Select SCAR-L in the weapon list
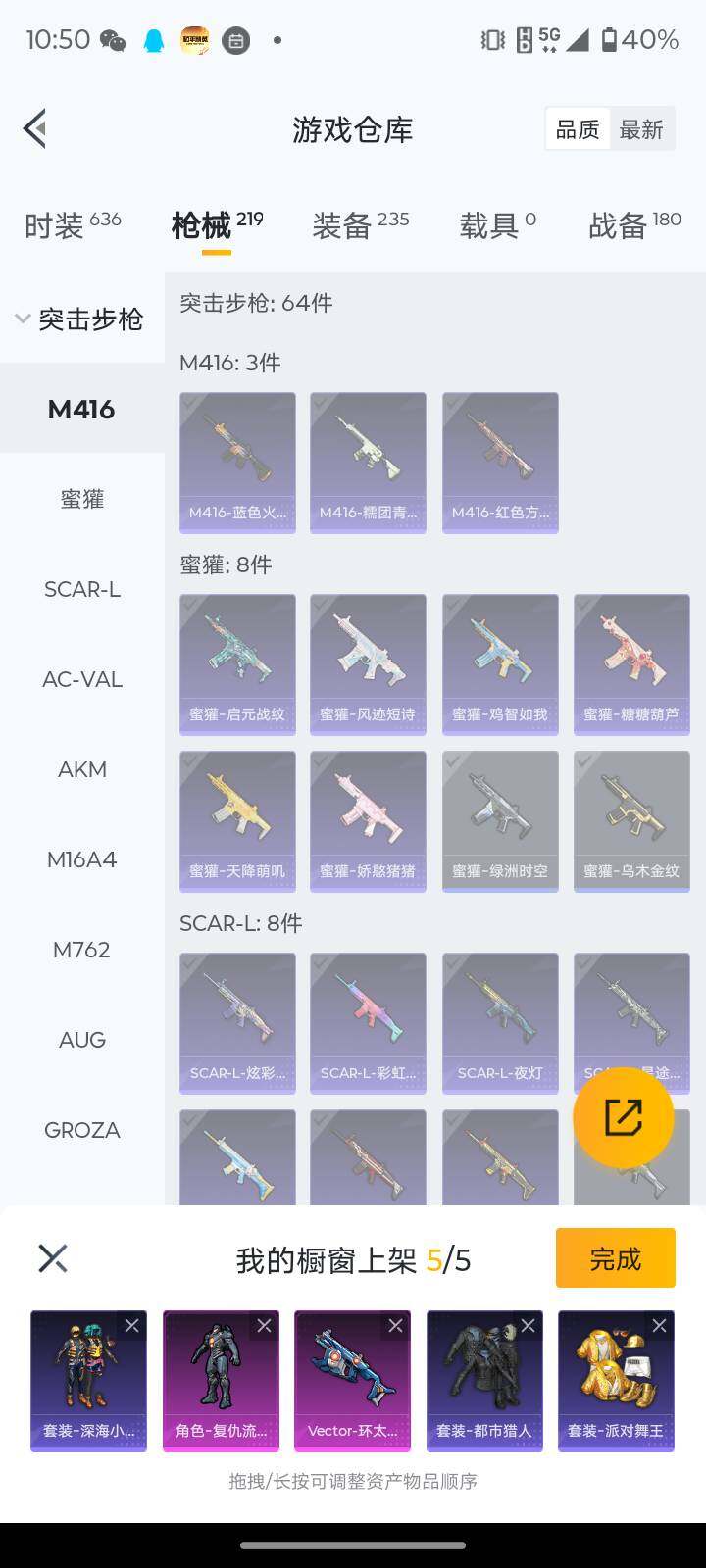 (82, 589)
